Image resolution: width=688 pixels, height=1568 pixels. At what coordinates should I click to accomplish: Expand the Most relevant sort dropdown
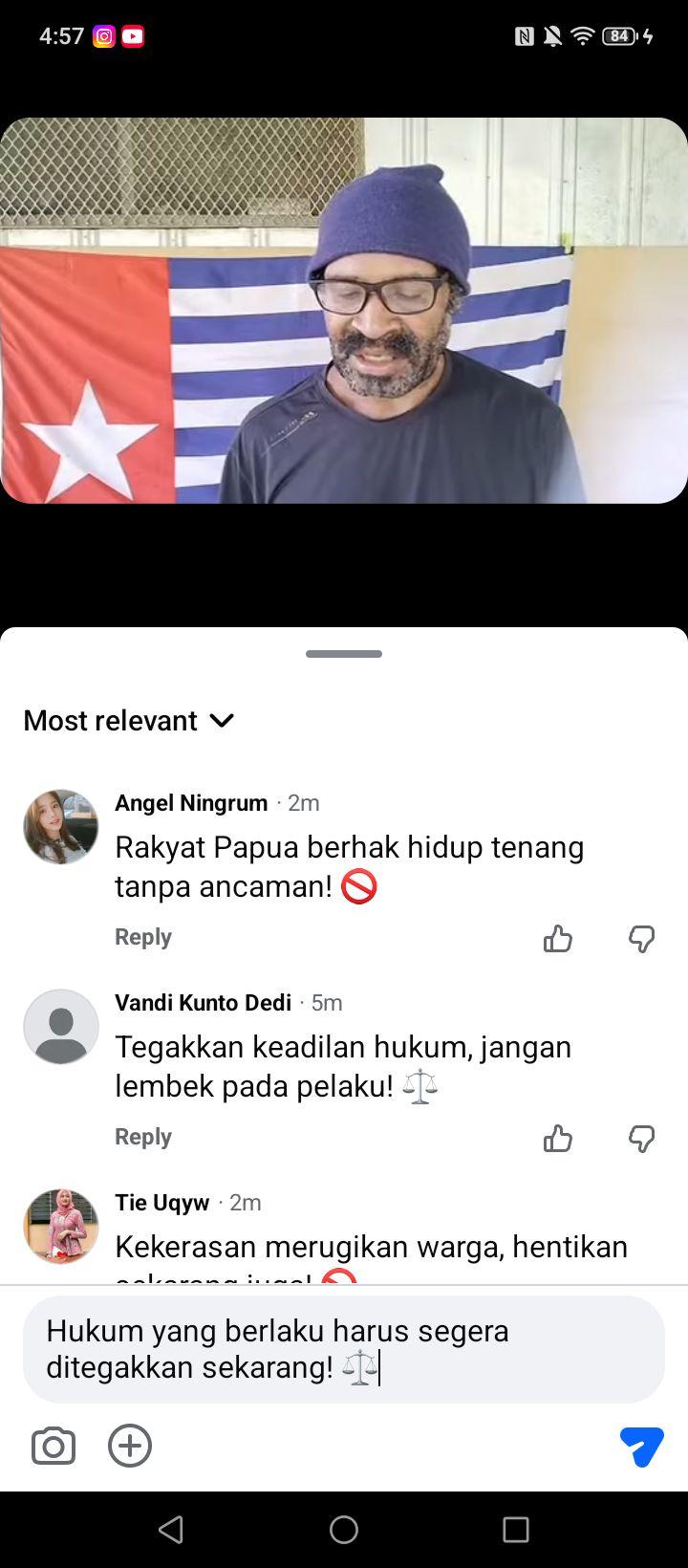(129, 720)
